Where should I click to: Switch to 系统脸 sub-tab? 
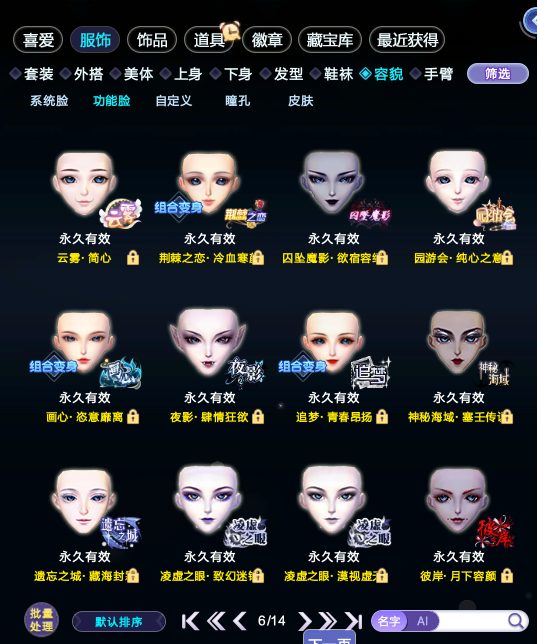[x=49, y=101]
